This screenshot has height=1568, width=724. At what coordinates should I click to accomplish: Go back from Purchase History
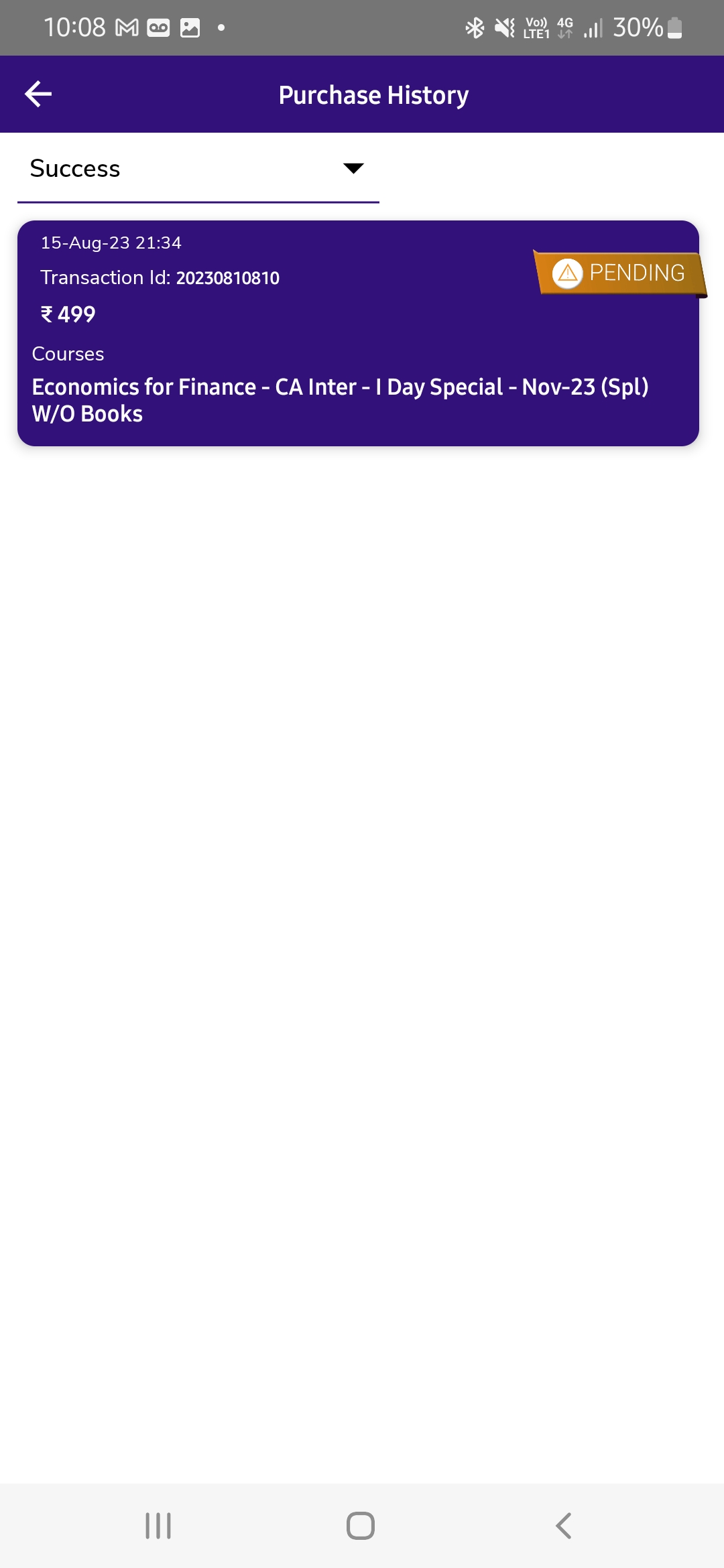coord(38,94)
